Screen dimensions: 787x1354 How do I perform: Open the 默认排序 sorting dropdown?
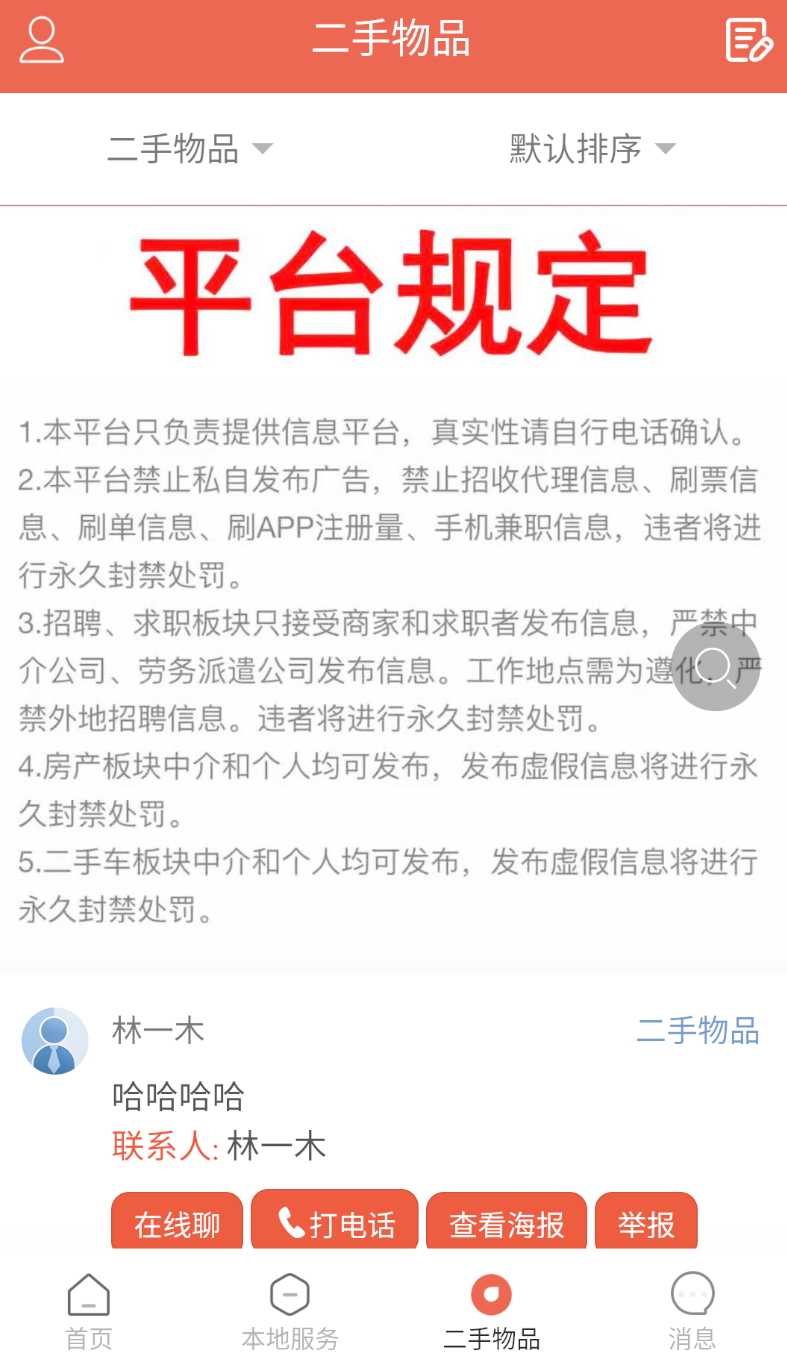pyautogui.click(x=593, y=149)
